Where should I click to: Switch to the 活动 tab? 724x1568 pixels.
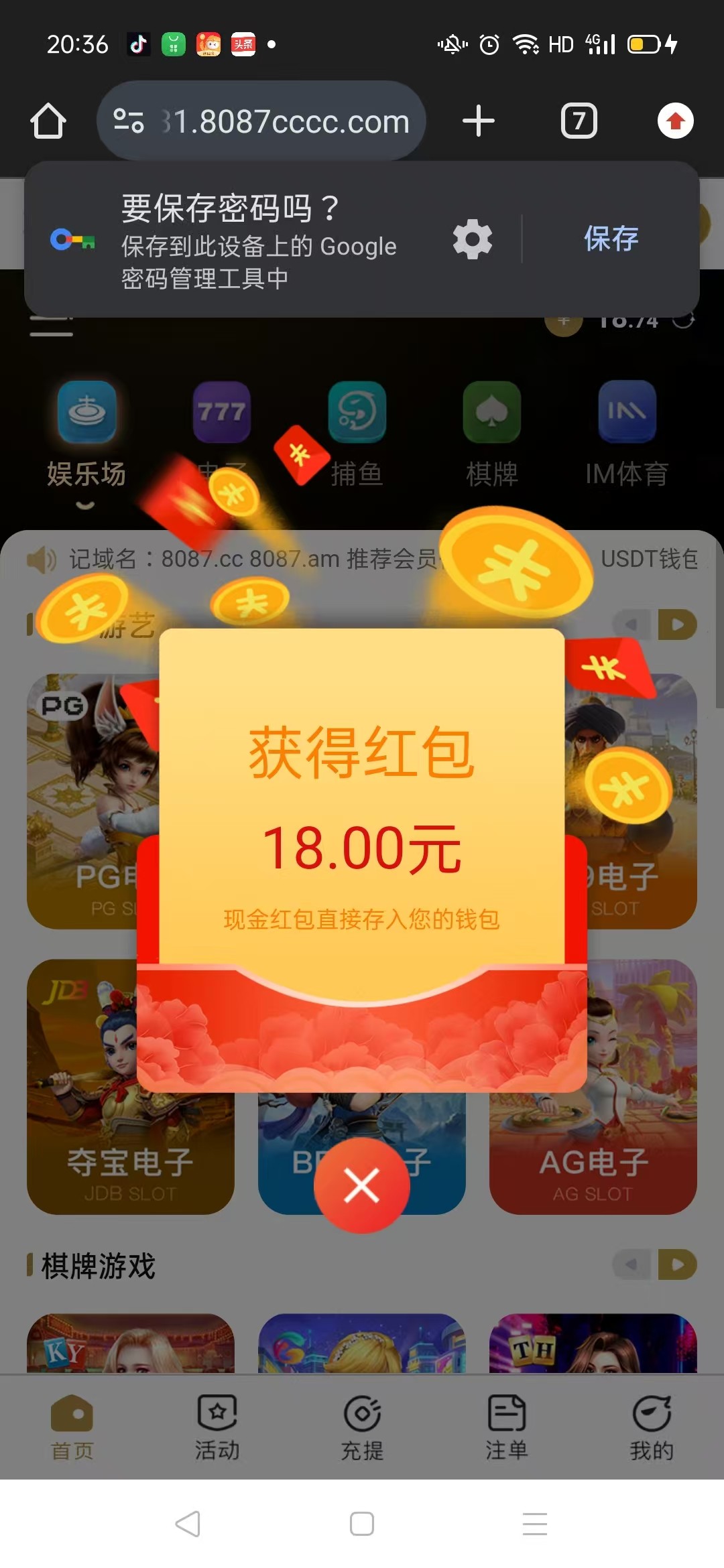pyautogui.click(x=217, y=1427)
